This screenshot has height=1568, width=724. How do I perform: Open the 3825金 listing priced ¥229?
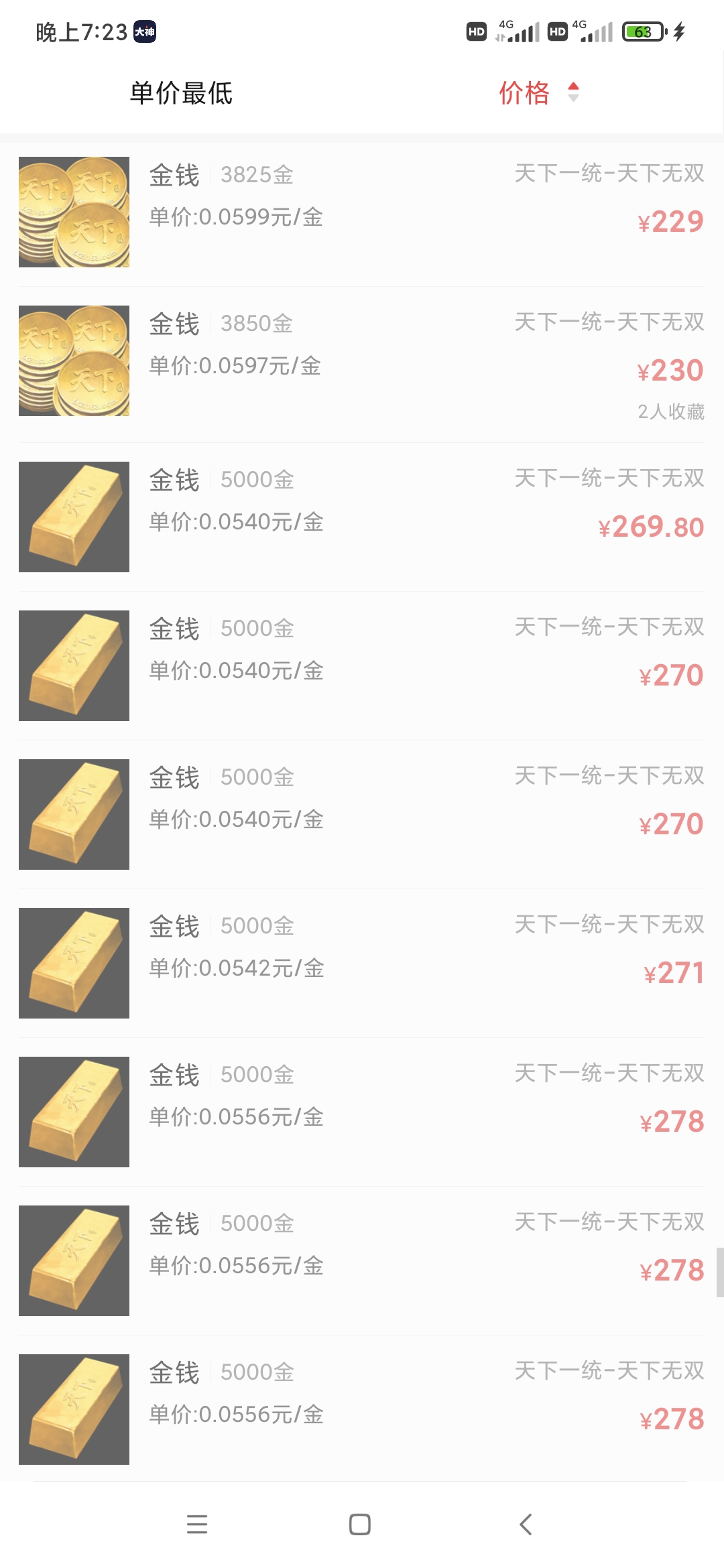362,212
